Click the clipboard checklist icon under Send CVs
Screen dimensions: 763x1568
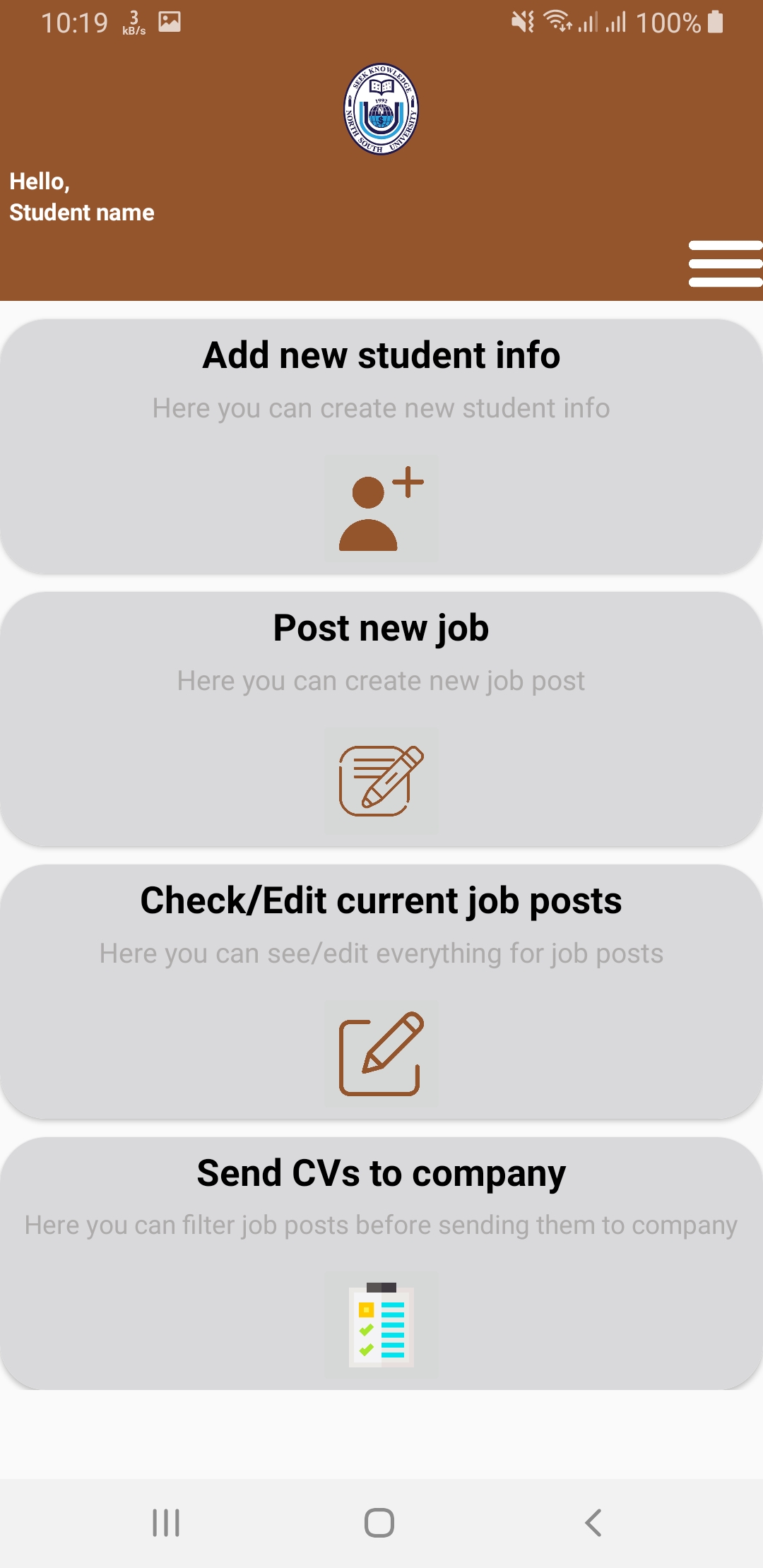point(380,1324)
